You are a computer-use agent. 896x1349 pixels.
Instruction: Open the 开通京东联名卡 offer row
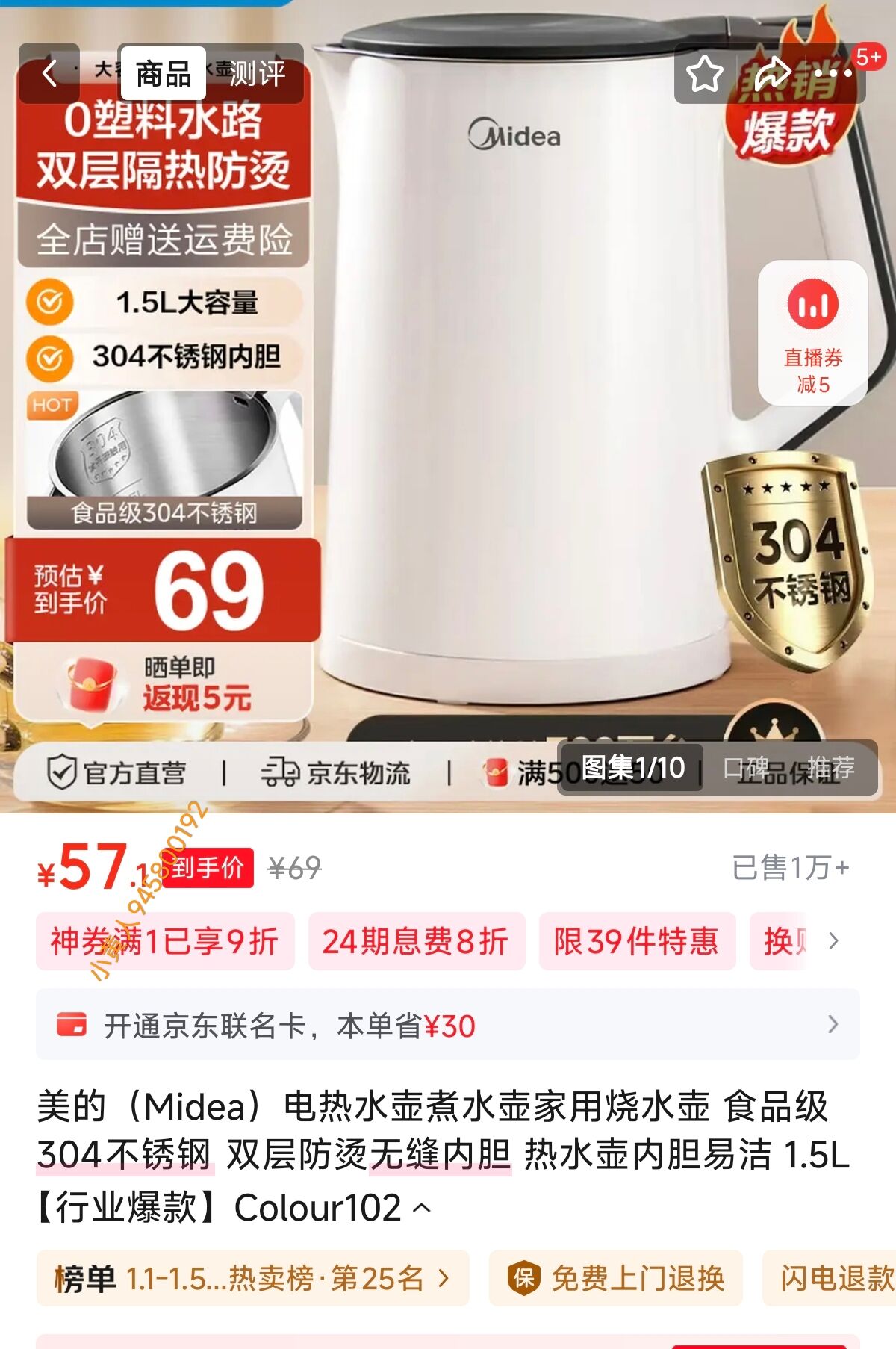coord(448,1025)
